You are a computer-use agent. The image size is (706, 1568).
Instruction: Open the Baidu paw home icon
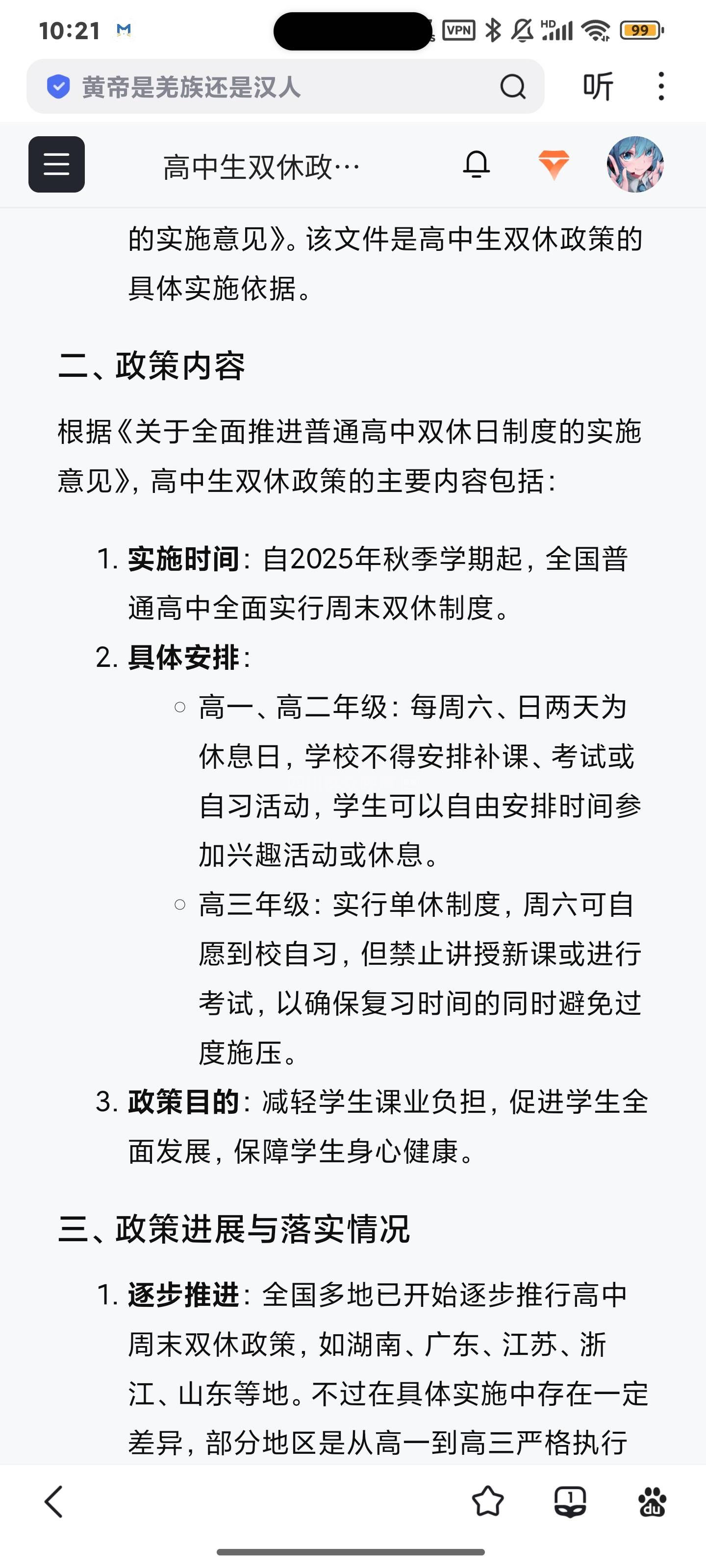click(652, 1502)
